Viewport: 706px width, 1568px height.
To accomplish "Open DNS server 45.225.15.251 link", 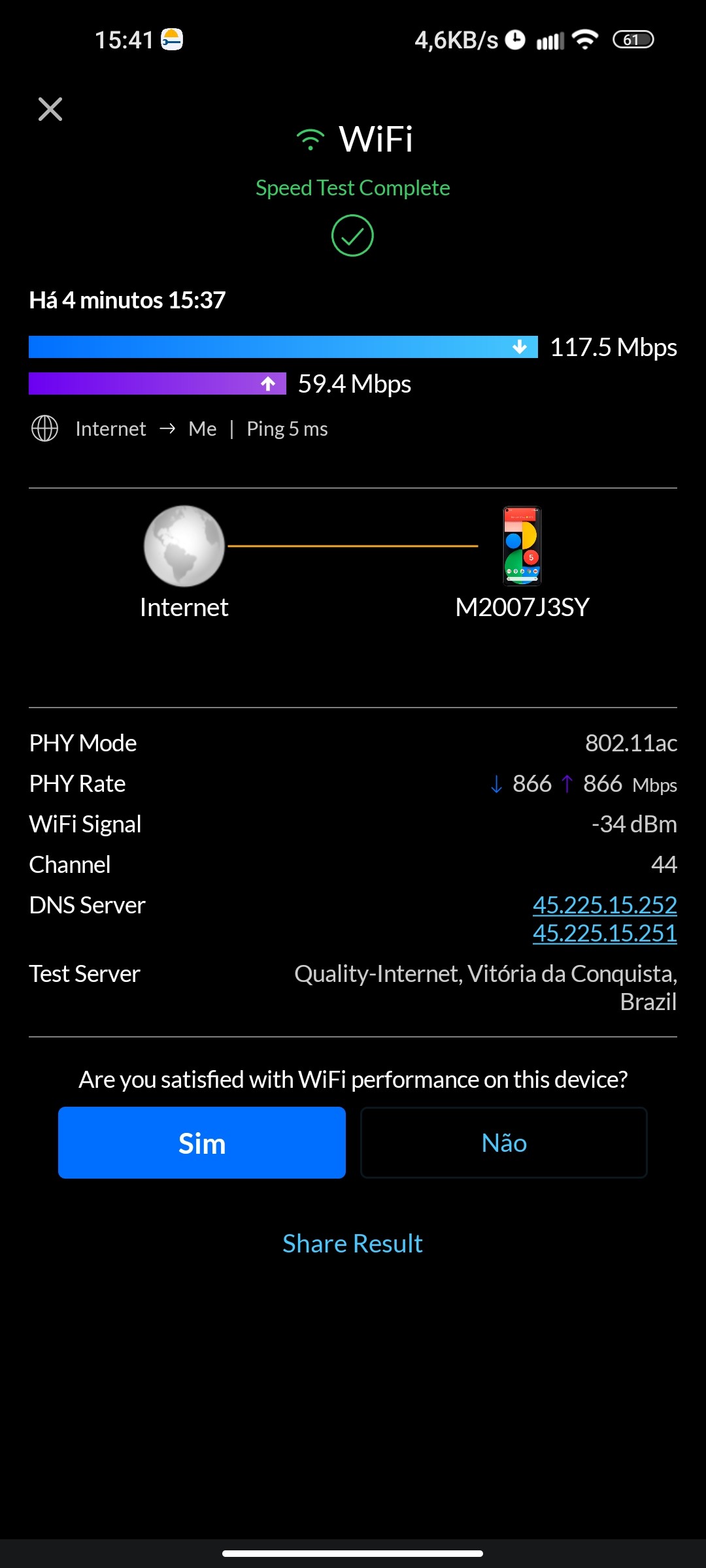I will pyautogui.click(x=604, y=933).
